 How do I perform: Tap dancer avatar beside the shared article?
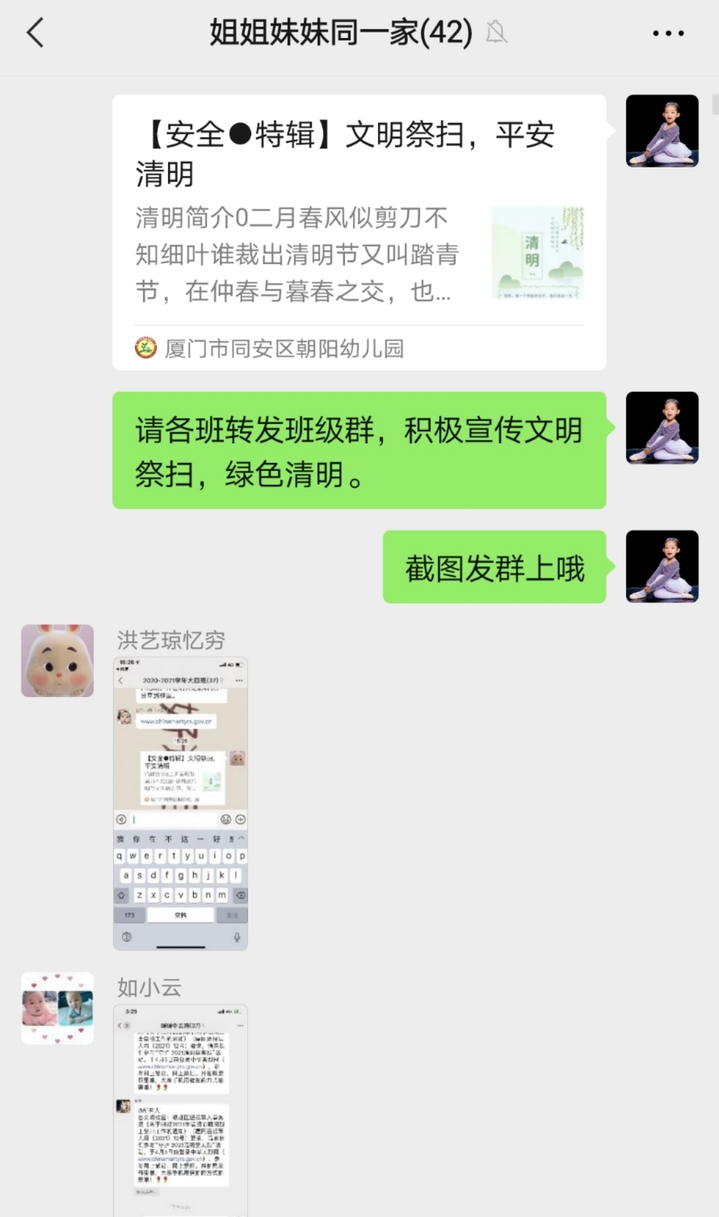tap(662, 131)
